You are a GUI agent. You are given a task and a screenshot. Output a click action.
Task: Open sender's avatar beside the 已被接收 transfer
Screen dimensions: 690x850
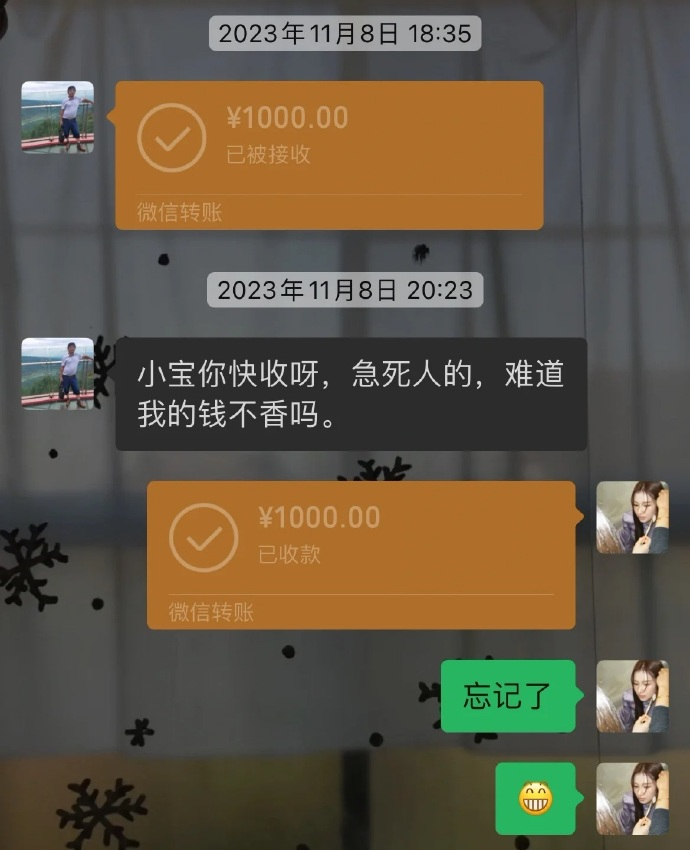(x=58, y=117)
